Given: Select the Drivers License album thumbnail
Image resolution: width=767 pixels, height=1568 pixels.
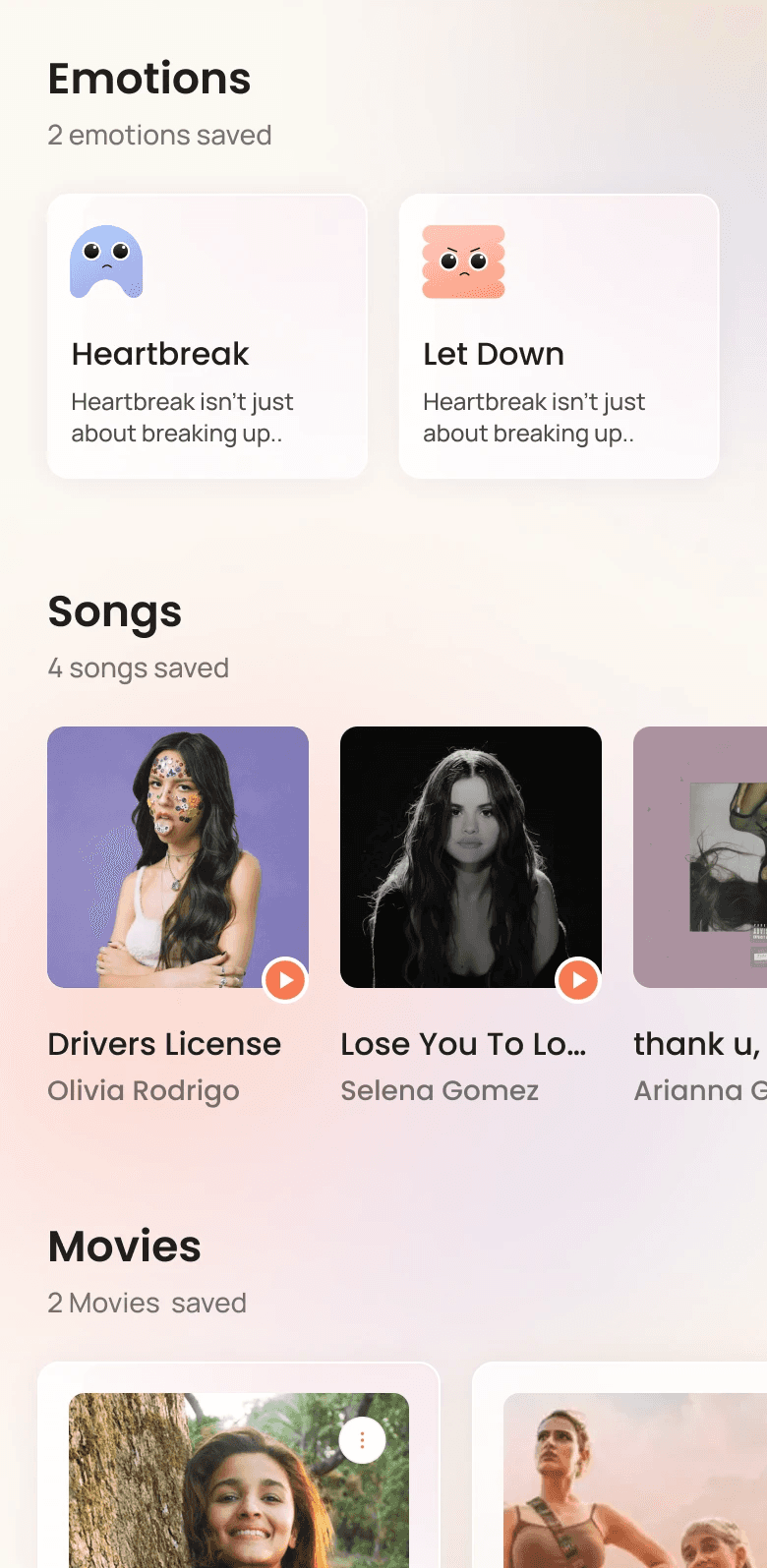Looking at the screenshot, I should (x=178, y=857).
